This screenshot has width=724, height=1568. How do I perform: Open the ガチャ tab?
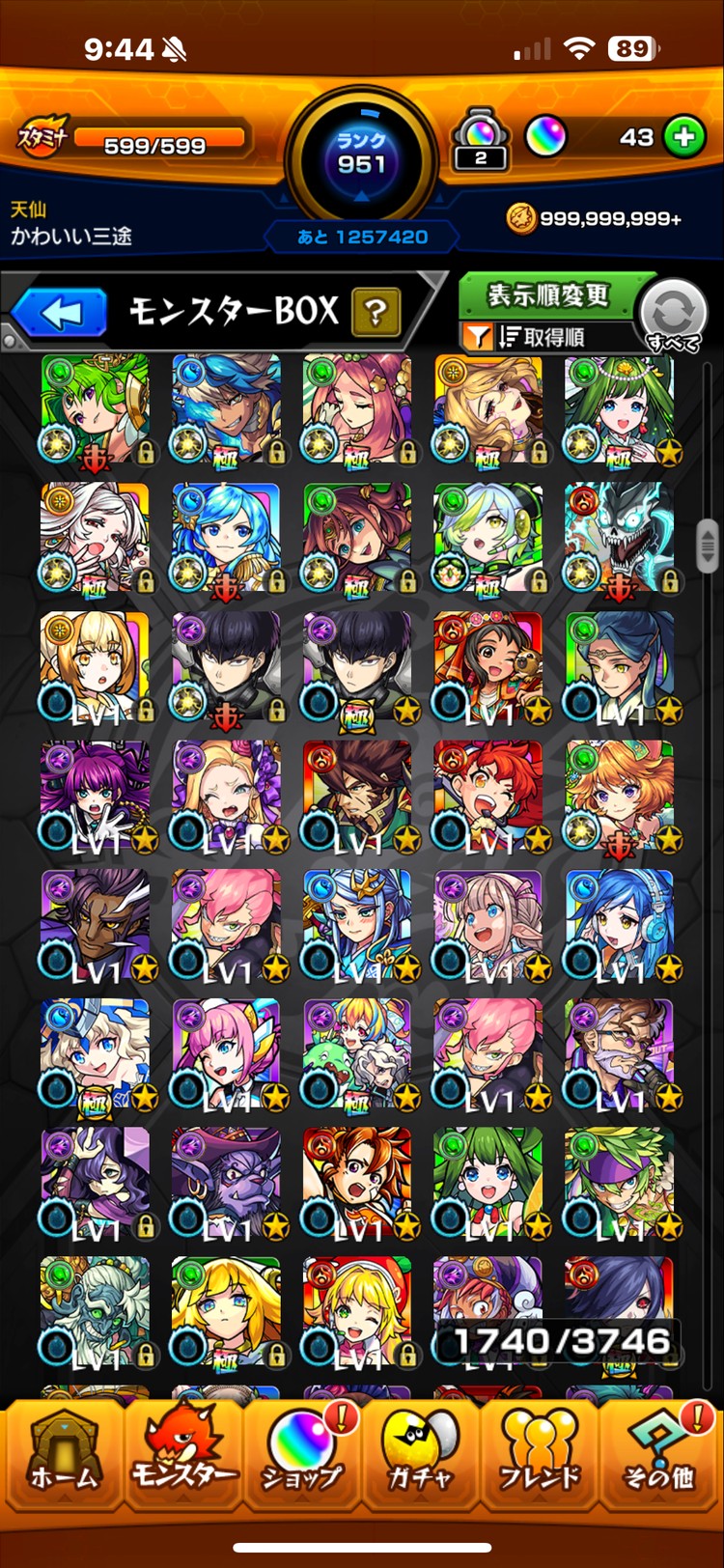pyautogui.click(x=420, y=1460)
